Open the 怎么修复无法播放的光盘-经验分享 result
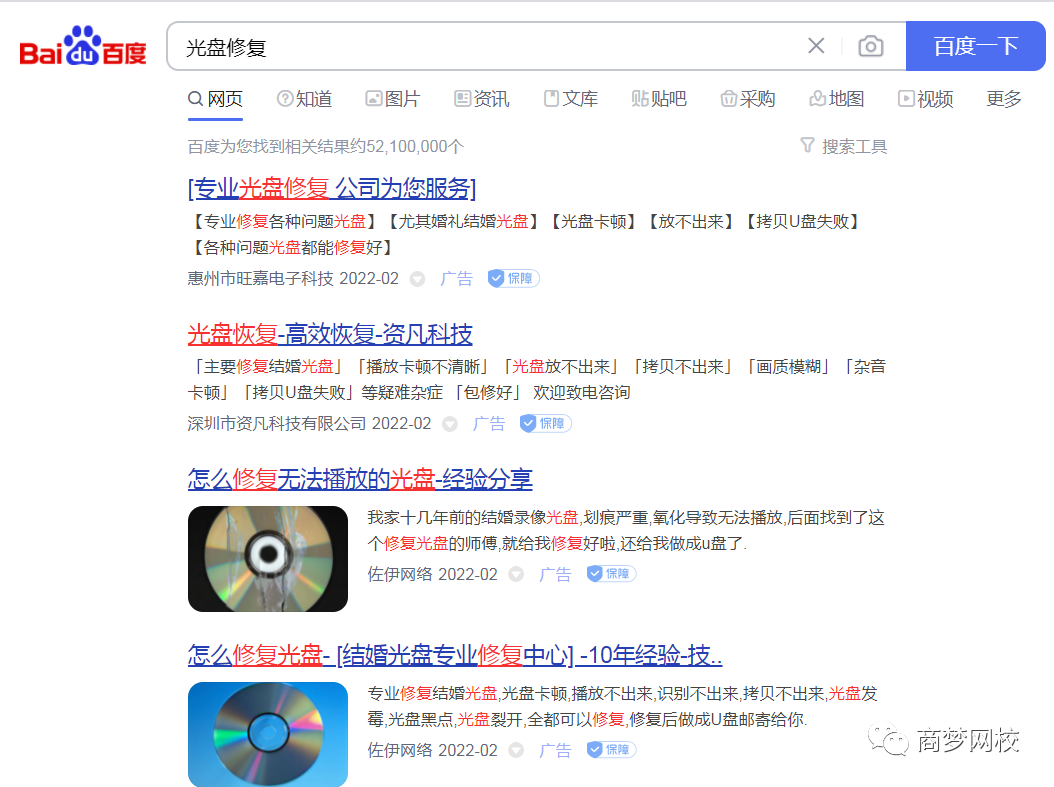Image resolution: width=1054 pixels, height=787 pixels. [x=360, y=479]
